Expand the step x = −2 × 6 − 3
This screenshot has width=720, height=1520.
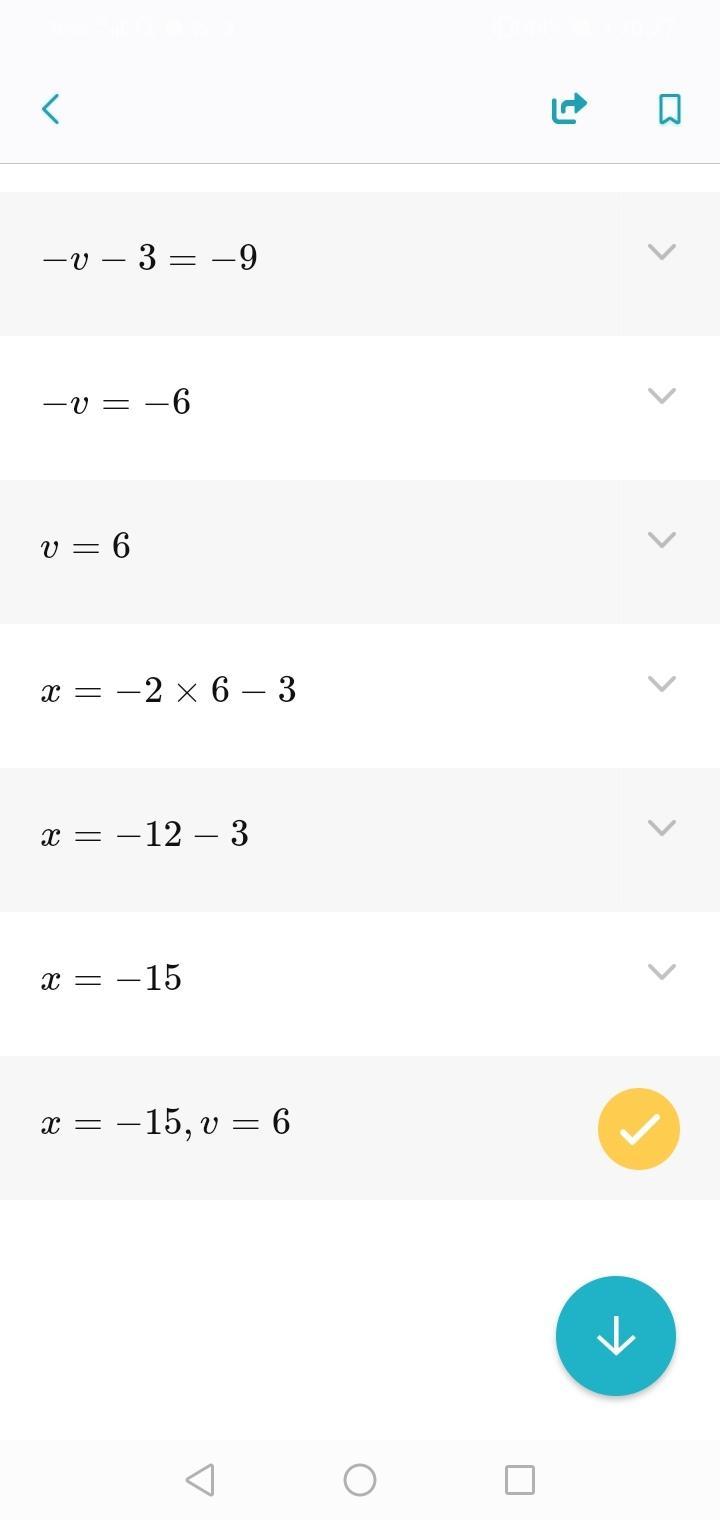coord(661,684)
